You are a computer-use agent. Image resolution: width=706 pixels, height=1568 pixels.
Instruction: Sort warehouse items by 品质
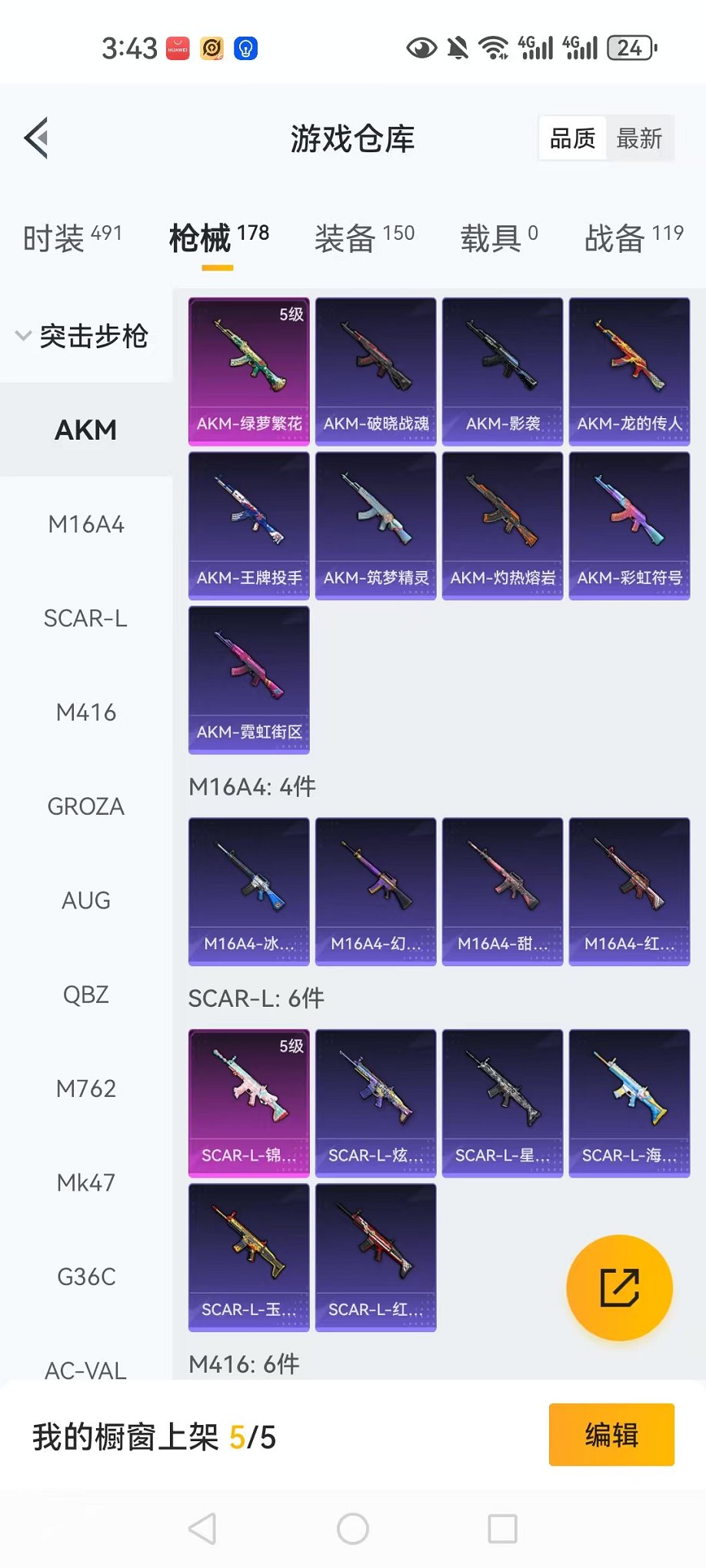(572, 138)
